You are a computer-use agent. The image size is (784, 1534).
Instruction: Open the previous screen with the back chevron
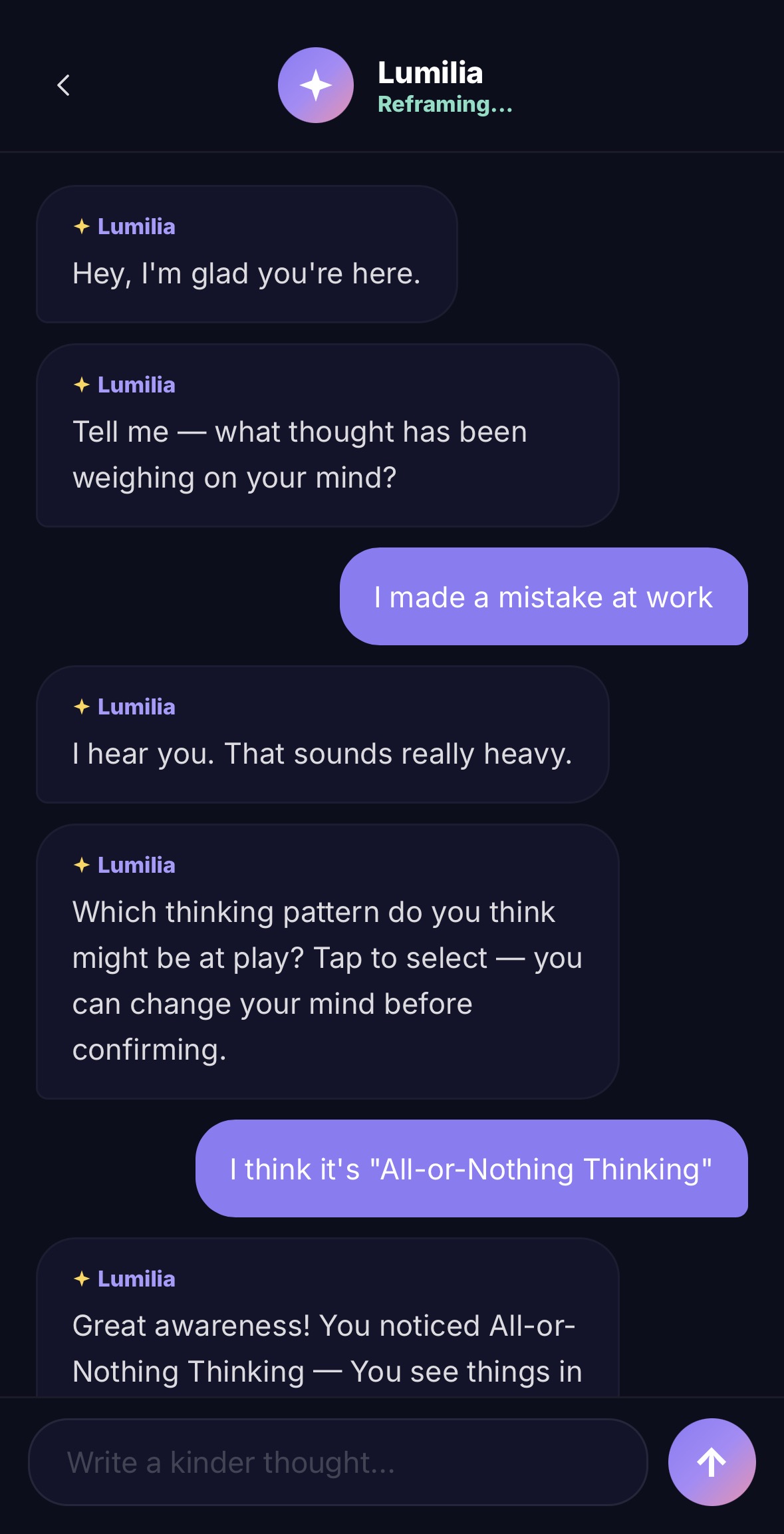[x=64, y=85]
